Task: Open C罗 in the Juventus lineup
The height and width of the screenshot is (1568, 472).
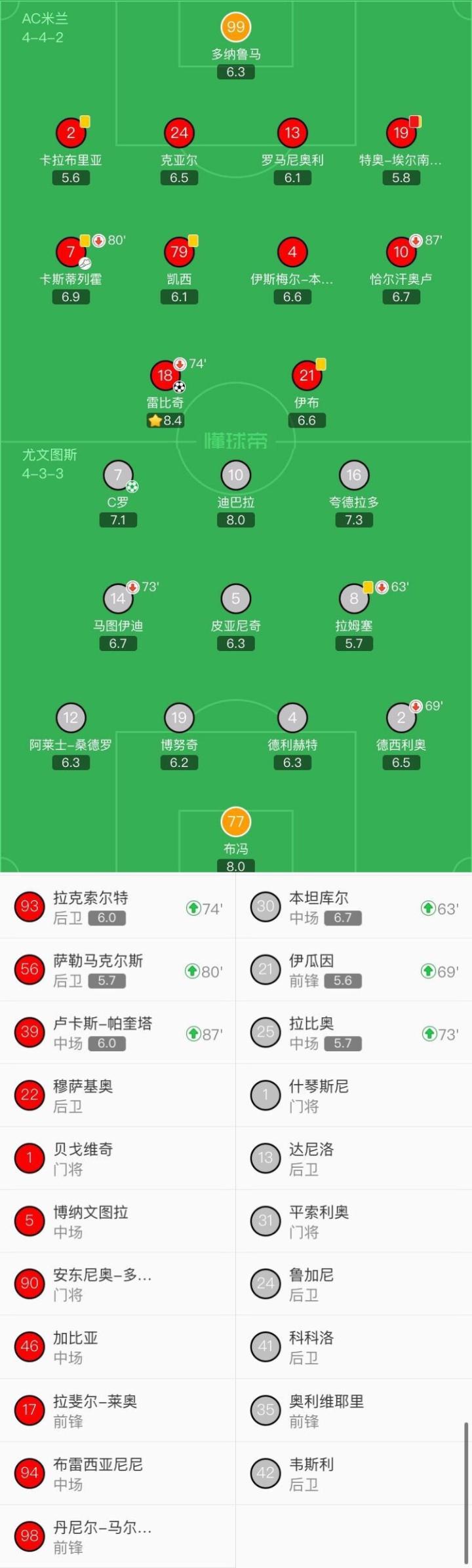Action: 118,495
